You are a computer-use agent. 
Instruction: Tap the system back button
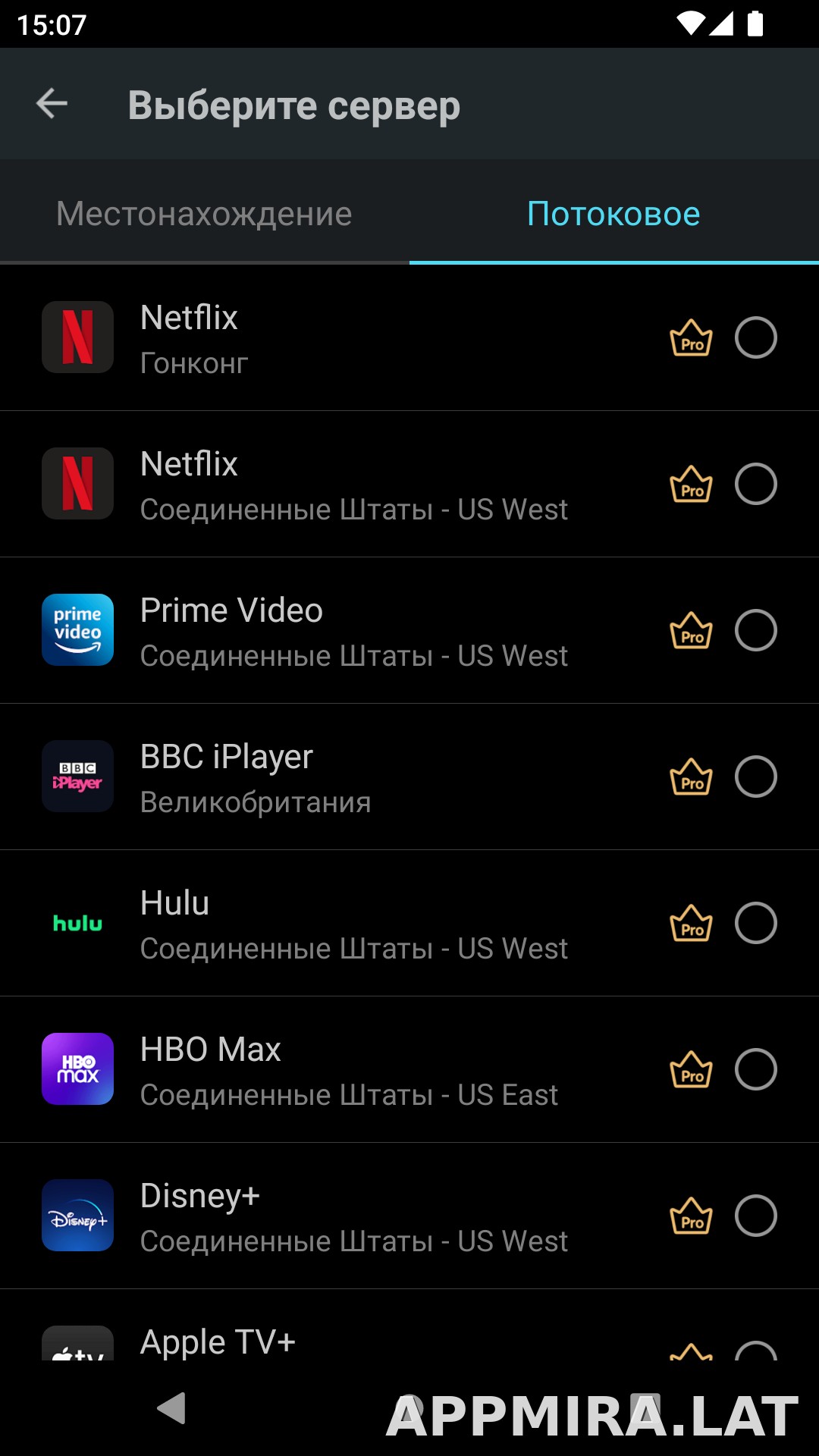click(171, 1408)
